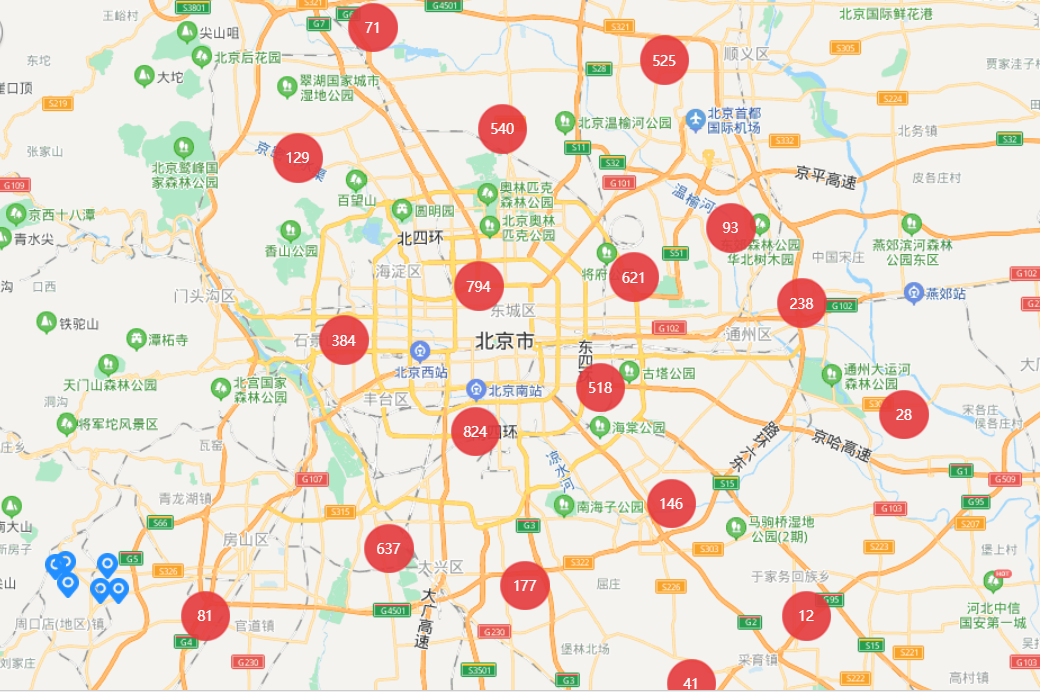This screenshot has height=692, width=1040.
Task: Open the cluster marker showing 794
Action: [x=478, y=287]
